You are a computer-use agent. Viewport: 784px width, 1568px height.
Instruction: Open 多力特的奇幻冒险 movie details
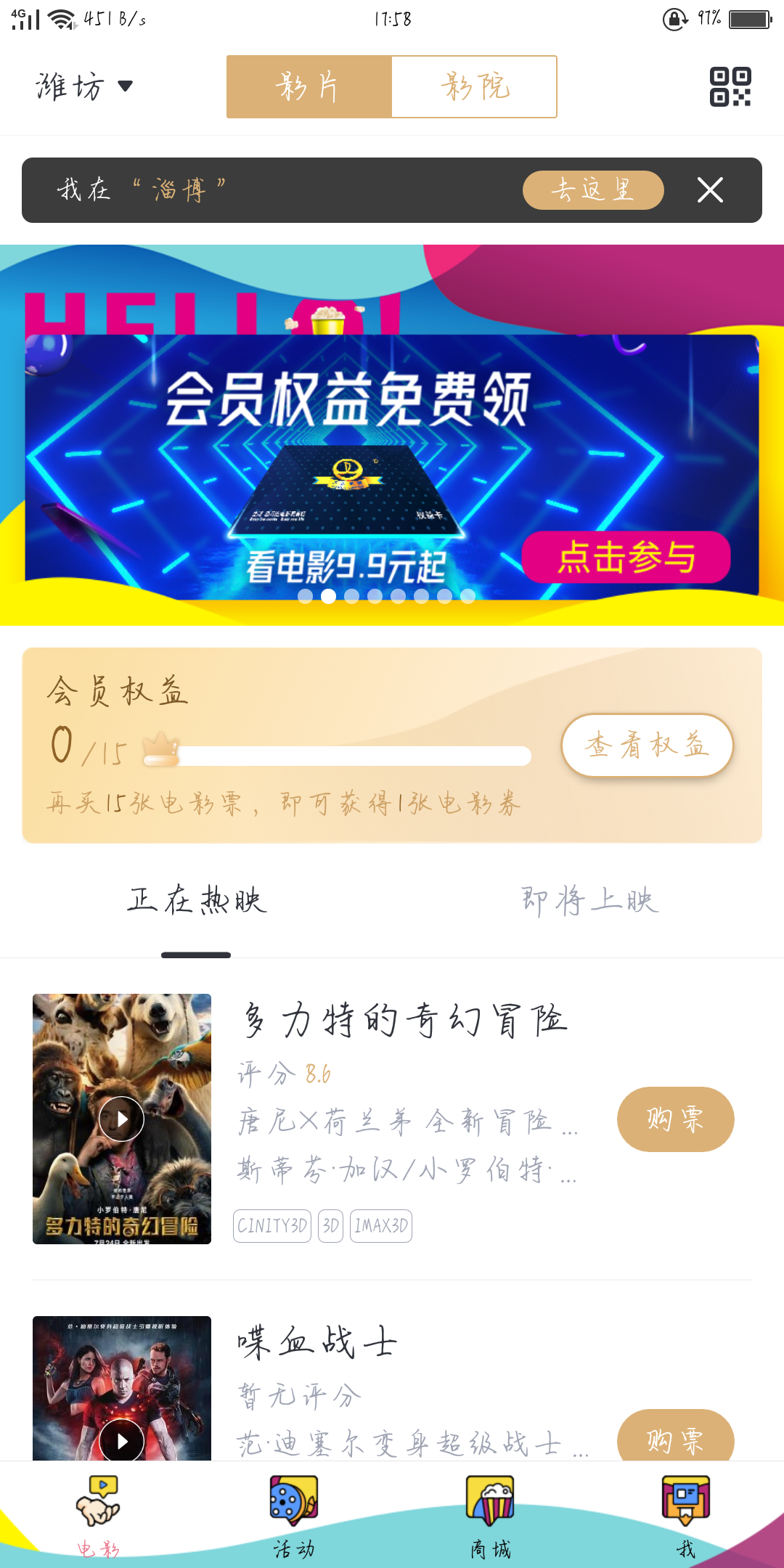[404, 1020]
